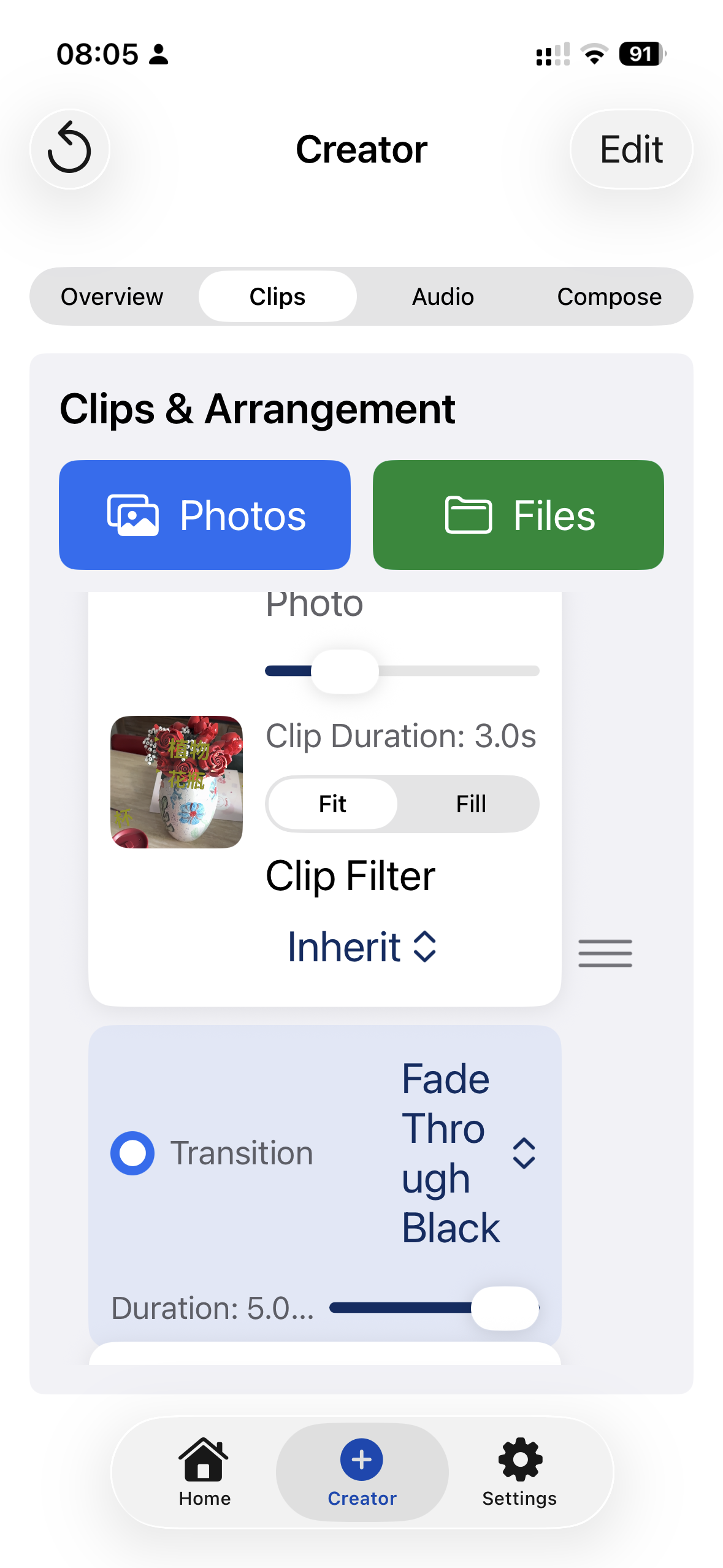Tap the transition Duration slider

pyautogui.click(x=434, y=1308)
